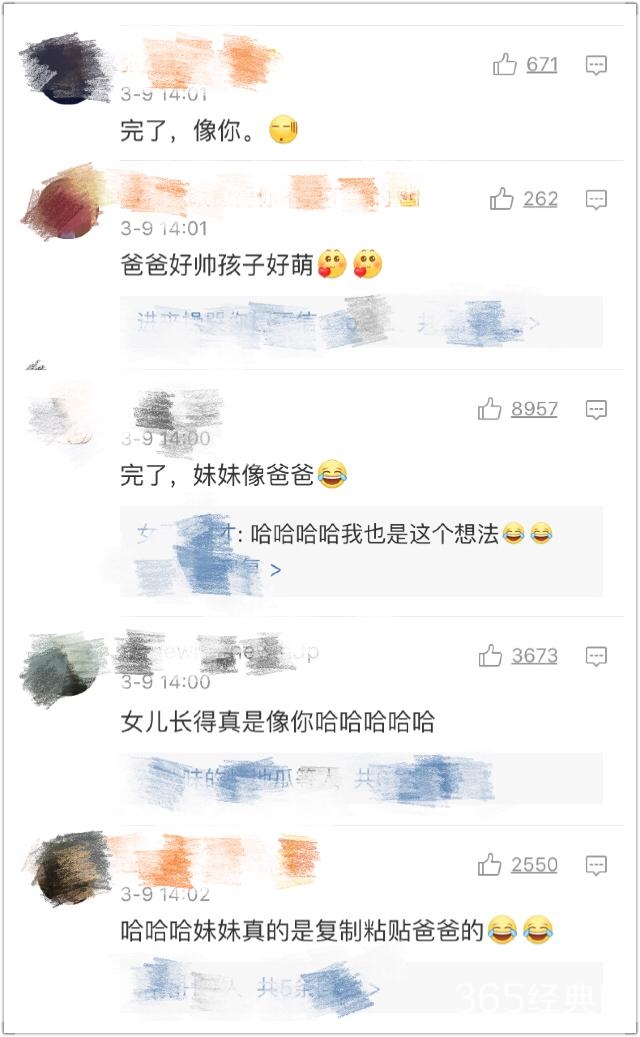Image resolution: width=640 pixels, height=1037 pixels.
Task: Reply to the comment 女儿长得真是像你哈哈哈哈哈
Action: point(596,656)
